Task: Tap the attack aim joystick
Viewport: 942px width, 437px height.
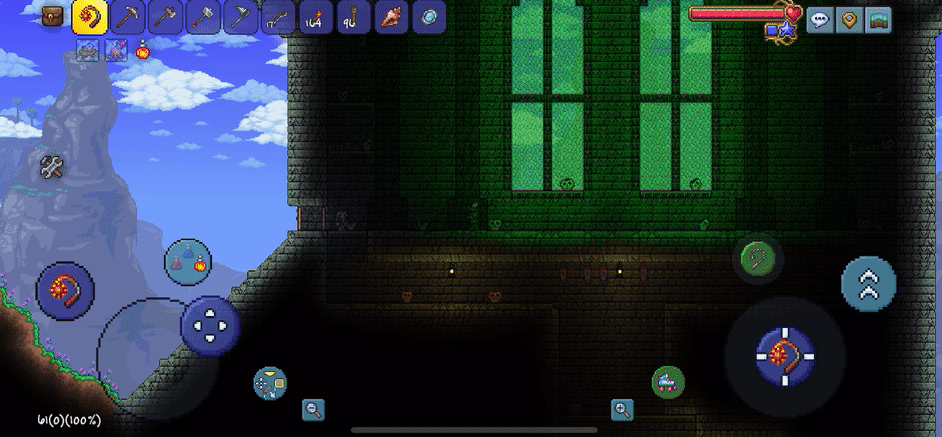Action: (x=785, y=354)
